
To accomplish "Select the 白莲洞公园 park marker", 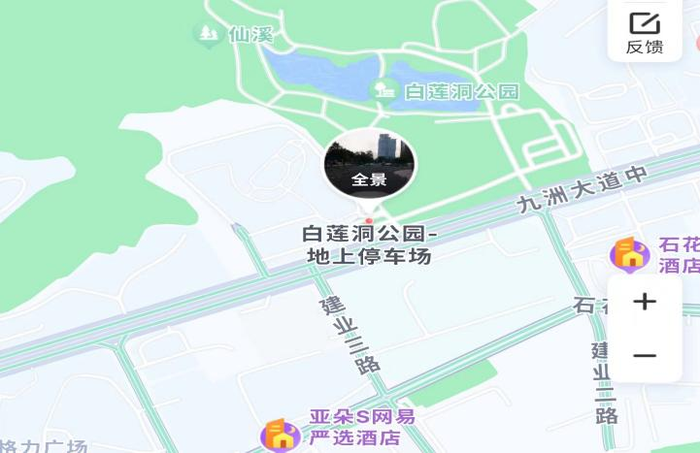I will 384,91.
